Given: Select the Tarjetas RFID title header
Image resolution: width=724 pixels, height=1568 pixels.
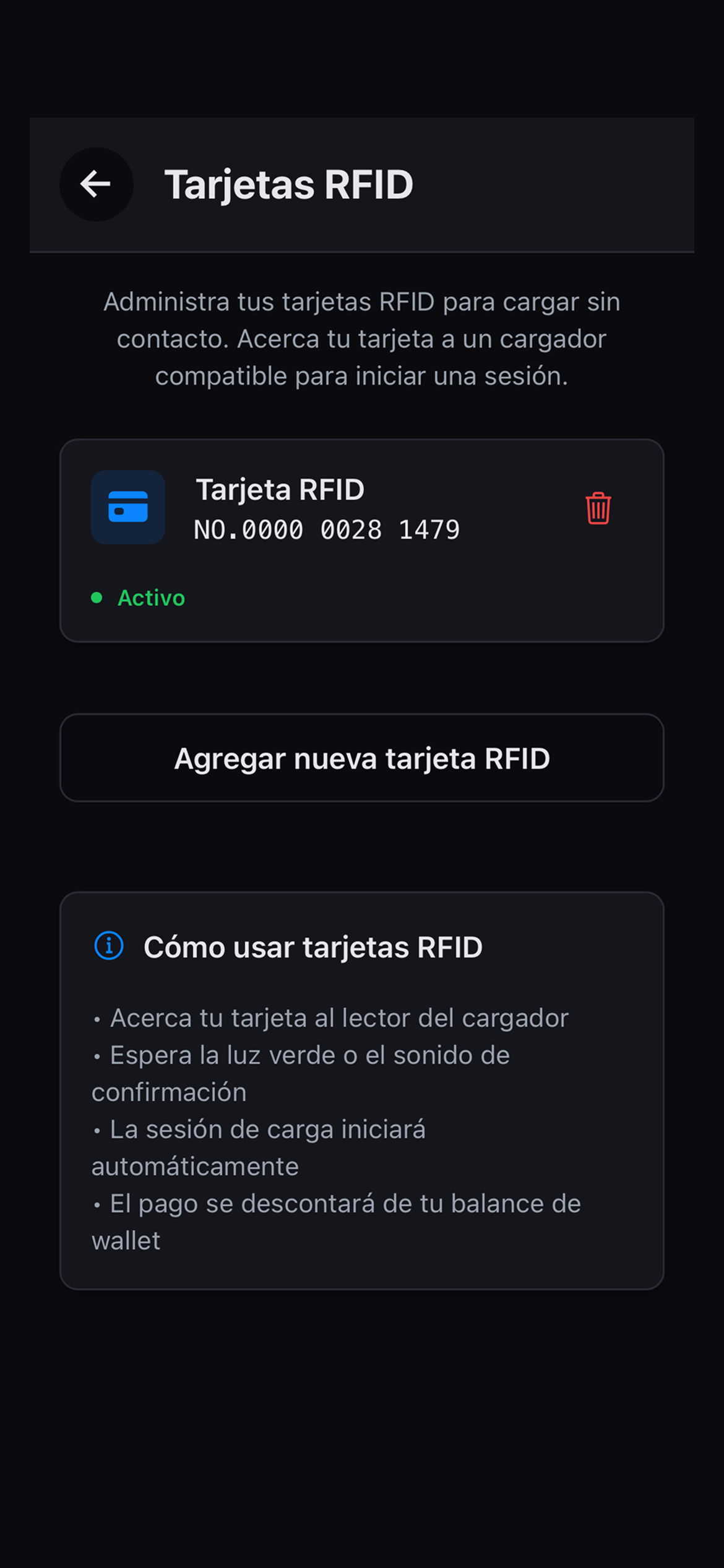Looking at the screenshot, I should pos(289,183).
